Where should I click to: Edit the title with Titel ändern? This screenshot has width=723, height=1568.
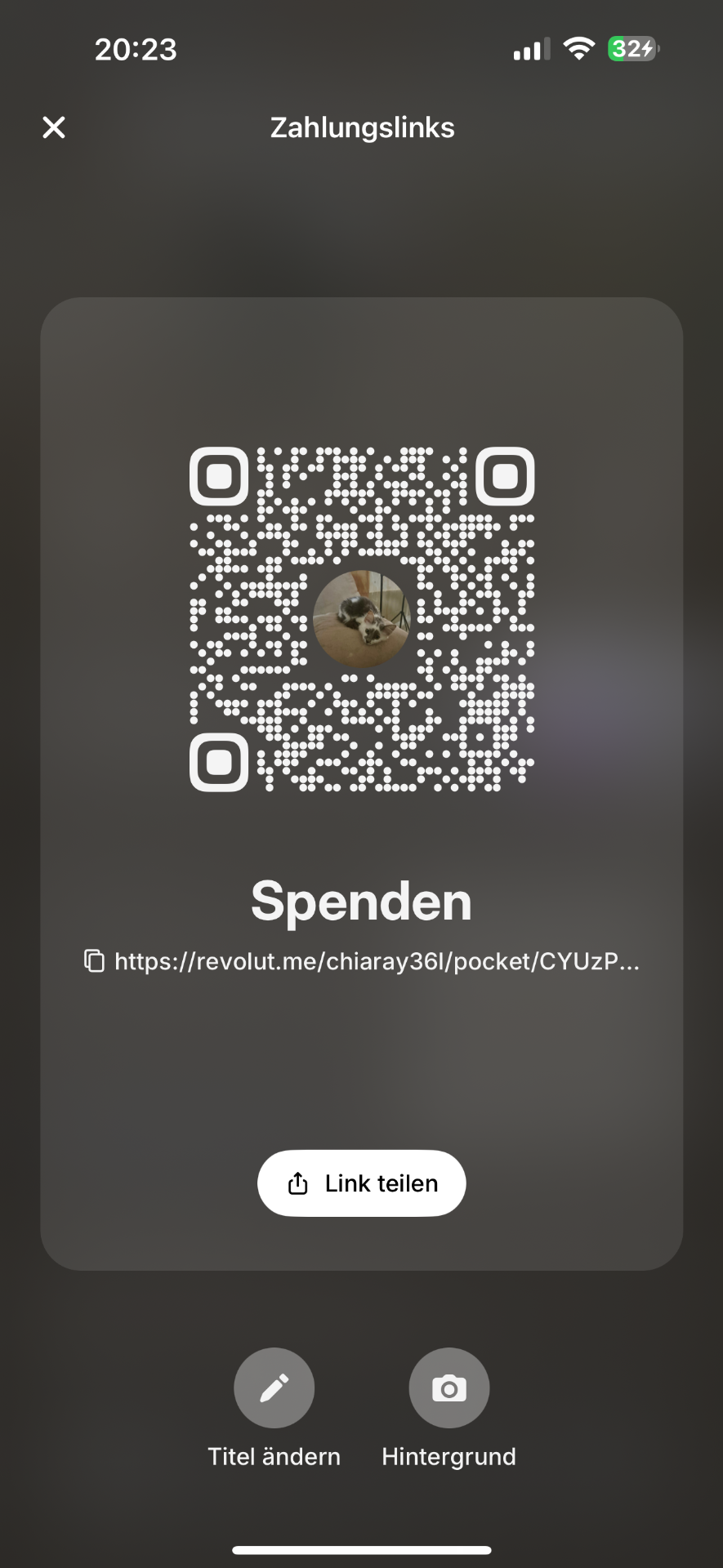point(274,1388)
